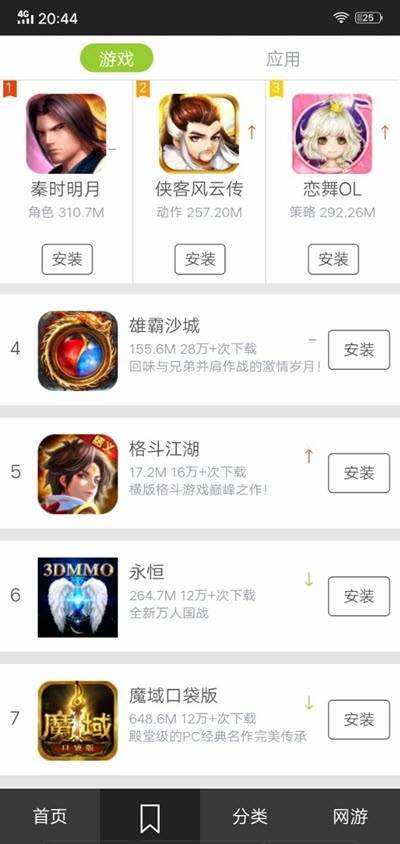Open the bookmark ranking tab

[150, 817]
